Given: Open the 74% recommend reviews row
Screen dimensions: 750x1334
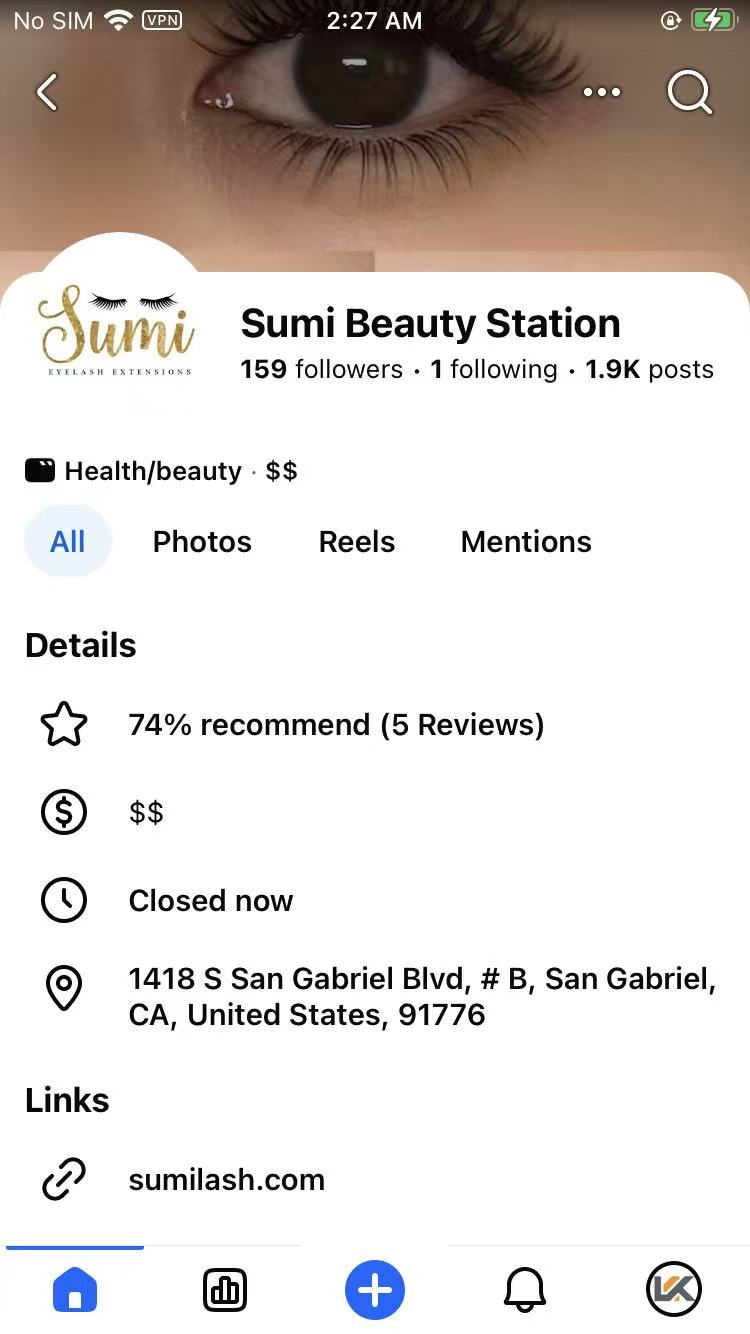Looking at the screenshot, I should [336, 724].
